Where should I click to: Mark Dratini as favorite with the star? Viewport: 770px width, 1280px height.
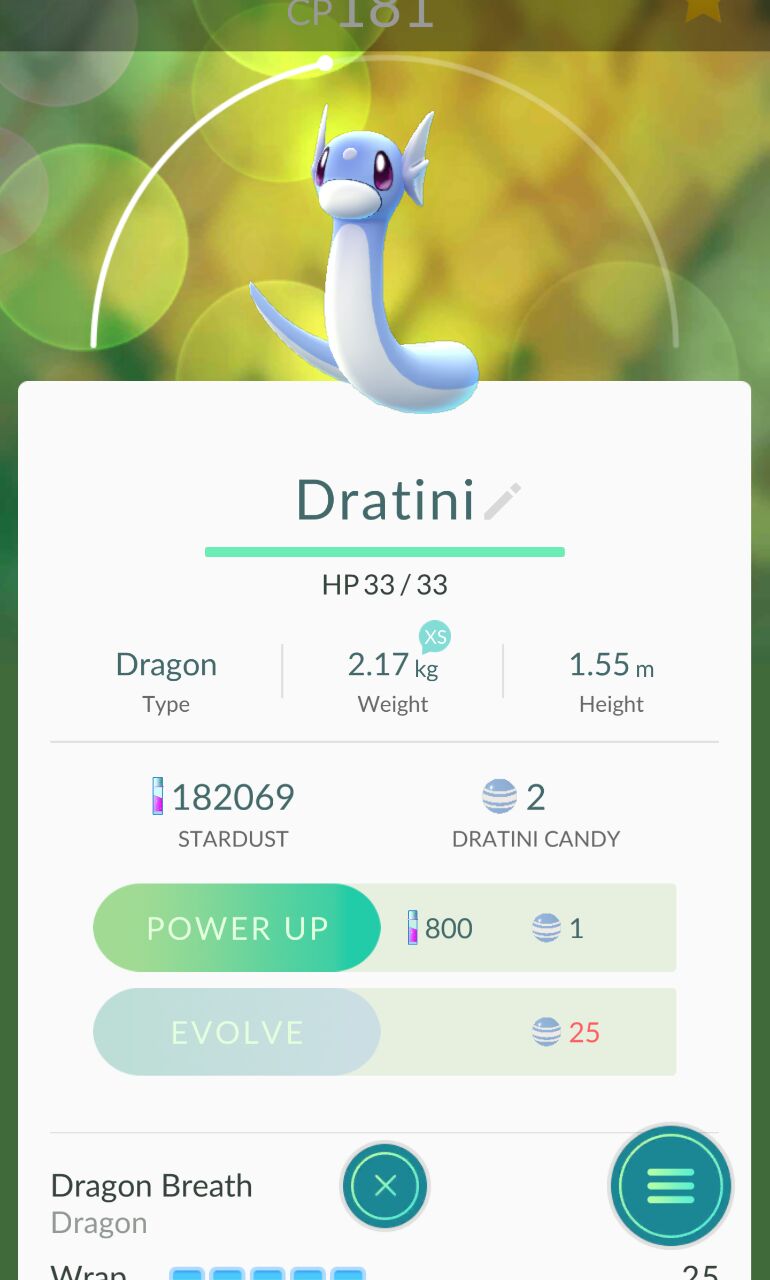point(703,10)
